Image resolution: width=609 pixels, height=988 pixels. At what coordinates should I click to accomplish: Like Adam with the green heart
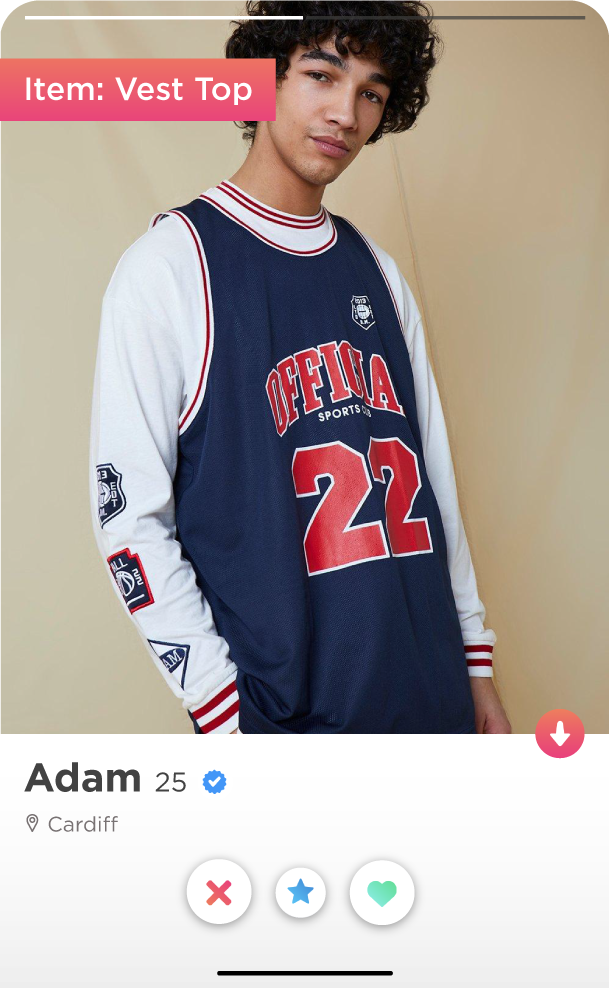[x=382, y=892]
